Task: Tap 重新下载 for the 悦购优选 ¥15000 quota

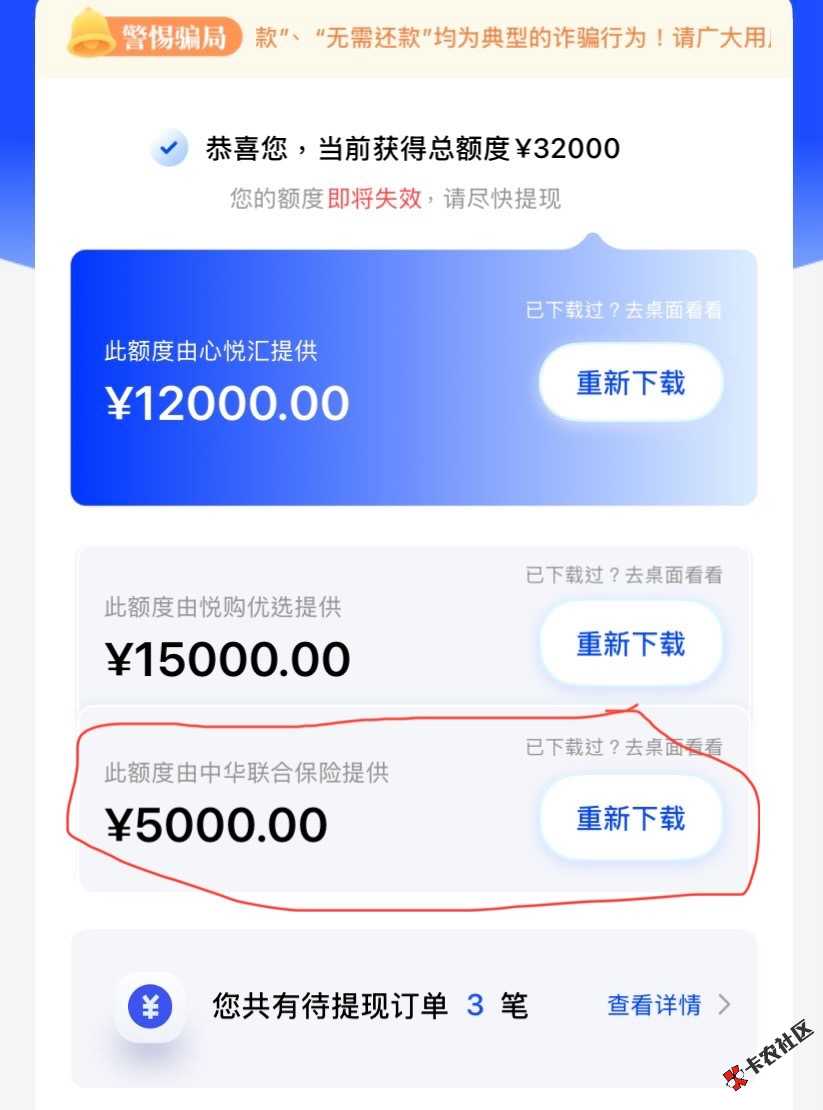Action: [630, 644]
